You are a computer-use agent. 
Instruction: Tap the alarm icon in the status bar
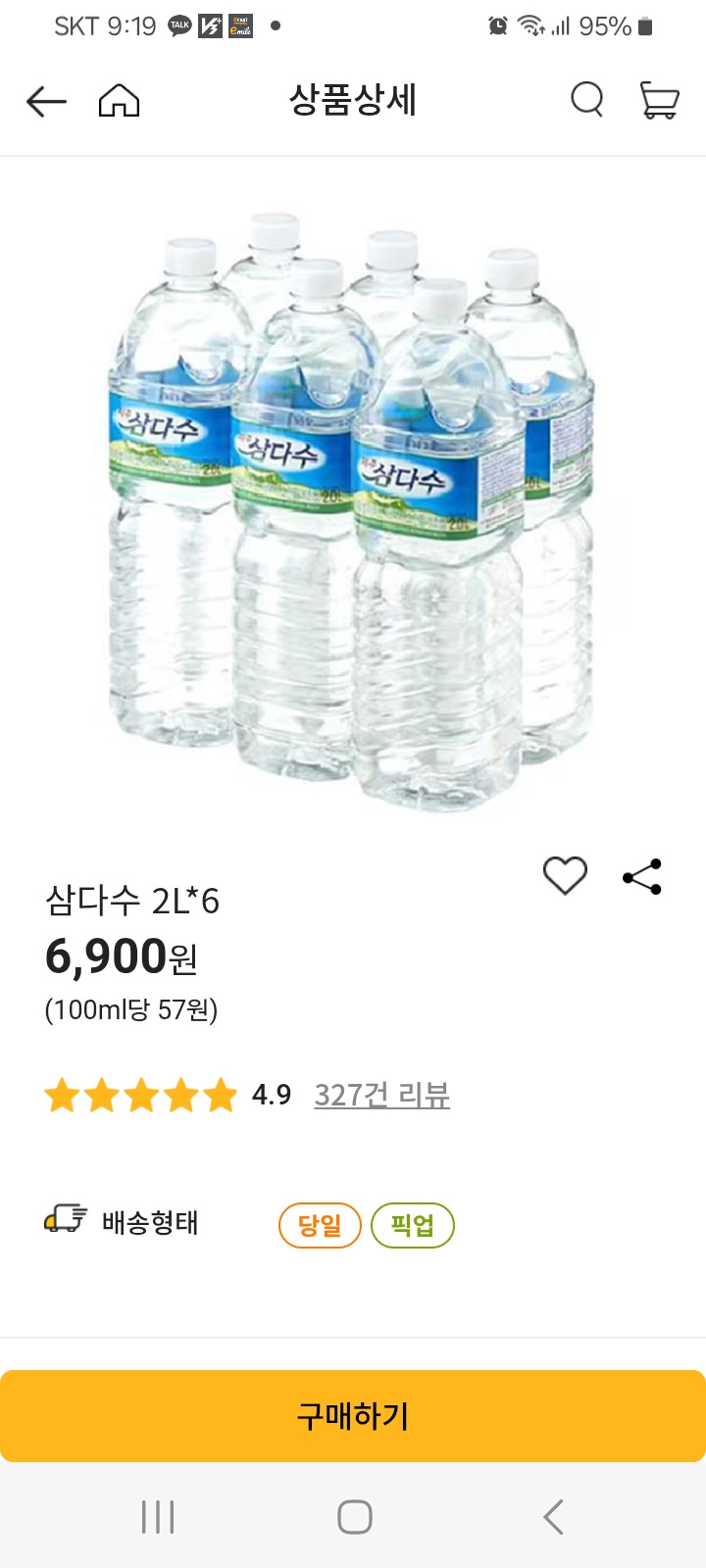coord(498,24)
